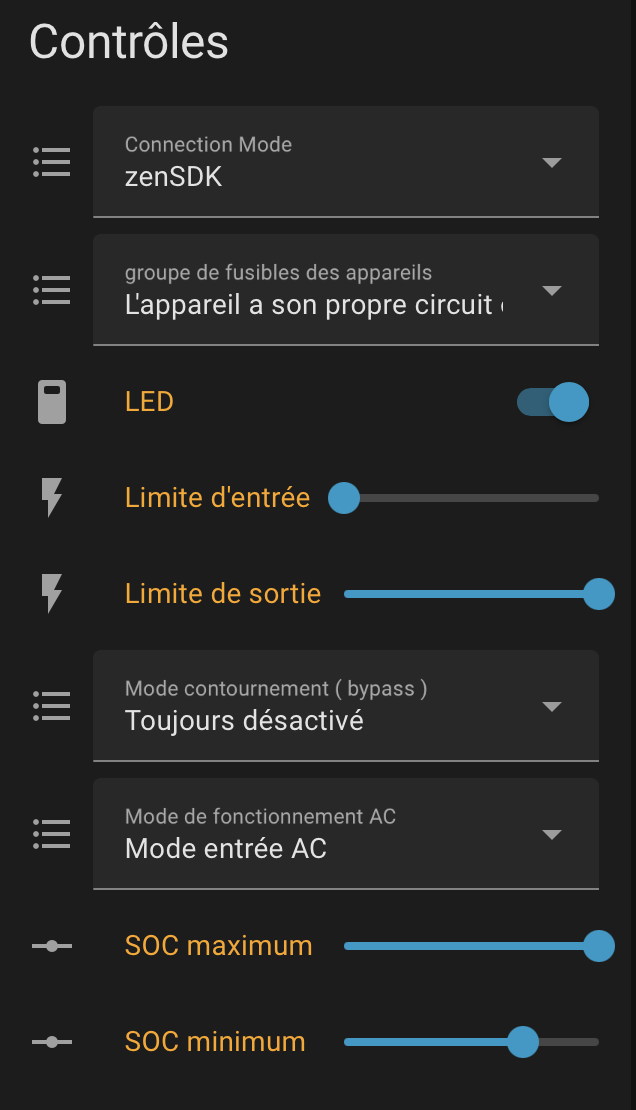Tap the Limite de sortie slider track
Viewport: 636px width, 1110px height.
click(470, 594)
